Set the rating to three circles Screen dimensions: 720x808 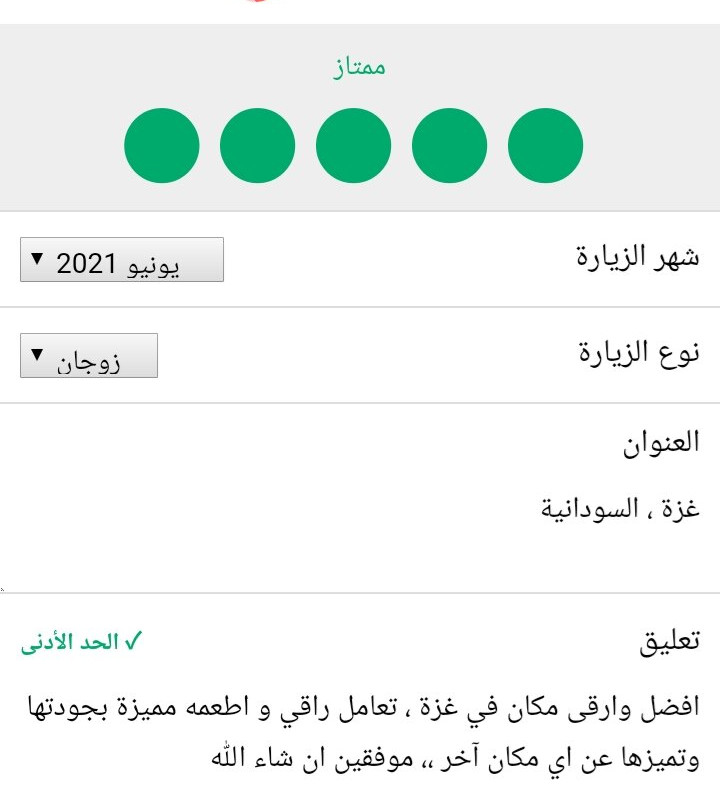coord(353,146)
